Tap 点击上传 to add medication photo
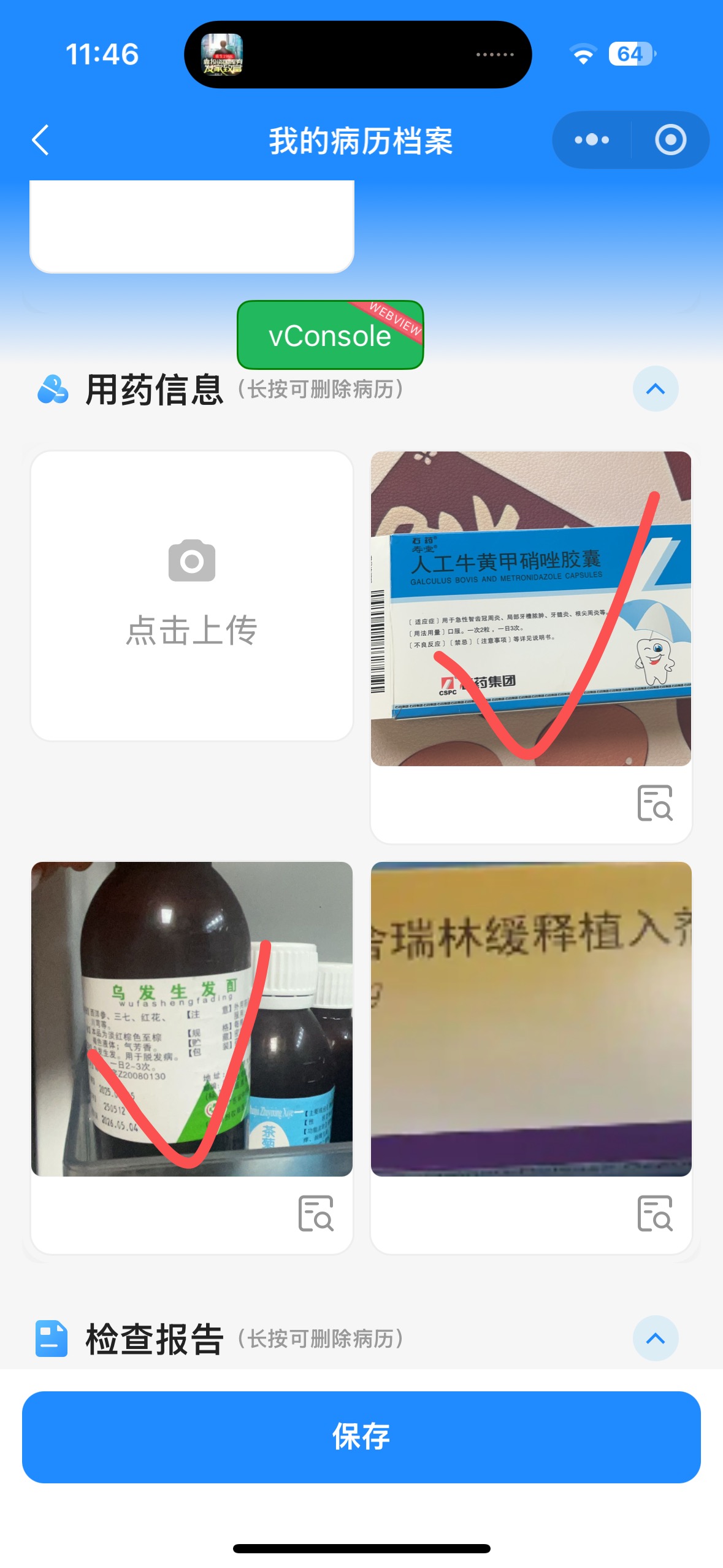The image size is (723, 1568). coord(191,596)
